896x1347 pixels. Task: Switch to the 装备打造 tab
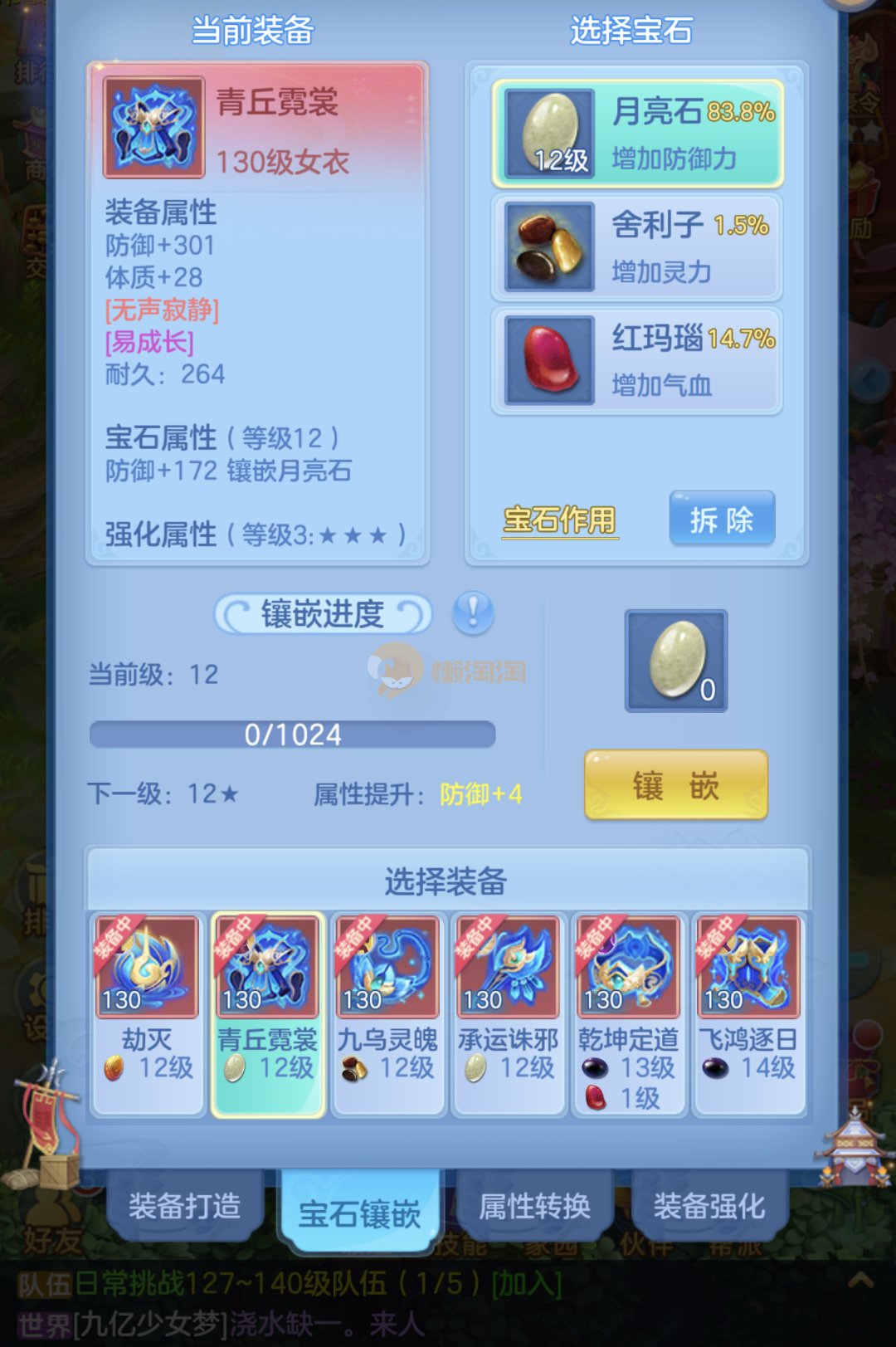pyautogui.click(x=184, y=1206)
